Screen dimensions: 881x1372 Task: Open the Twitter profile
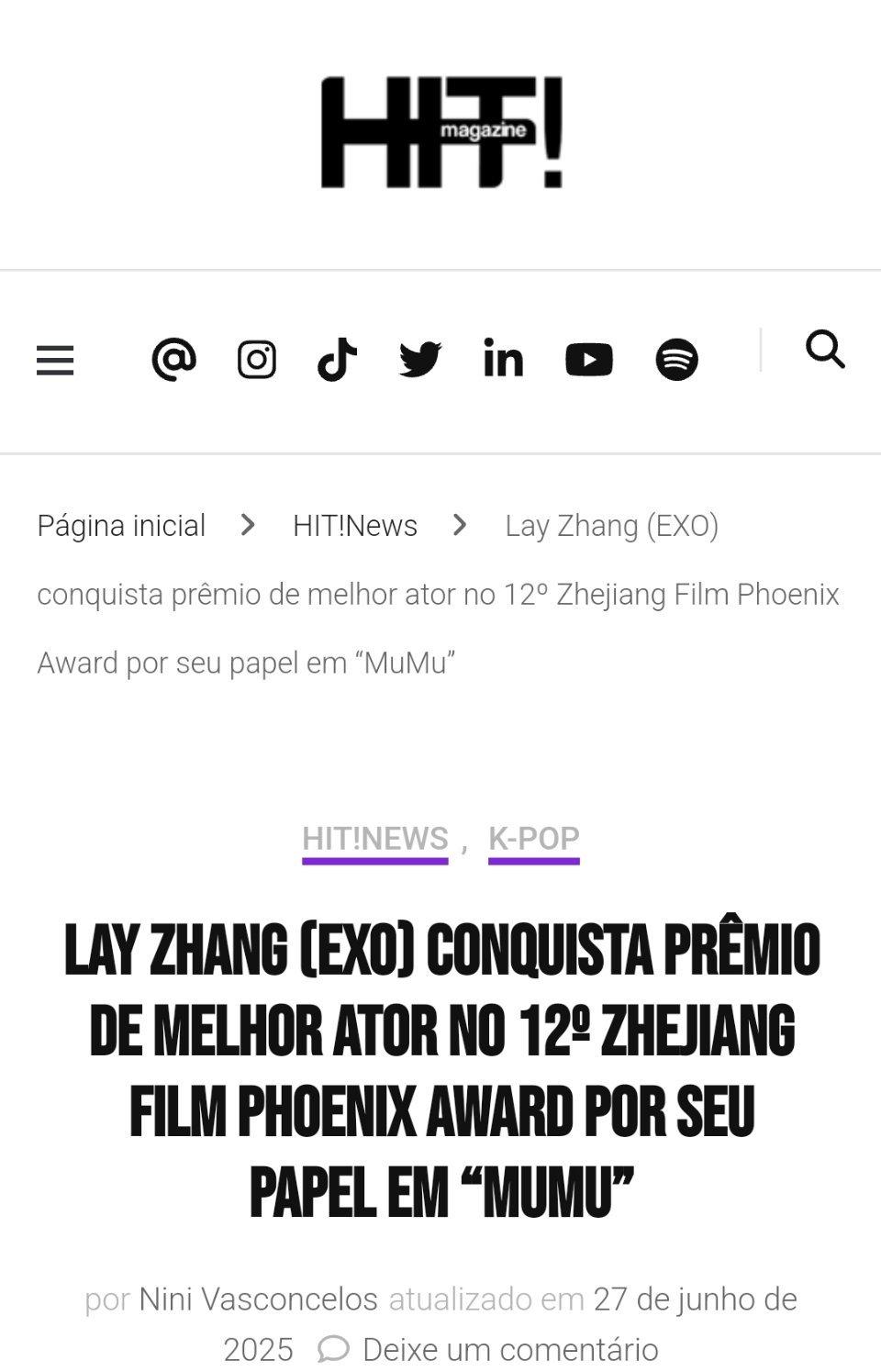(420, 359)
